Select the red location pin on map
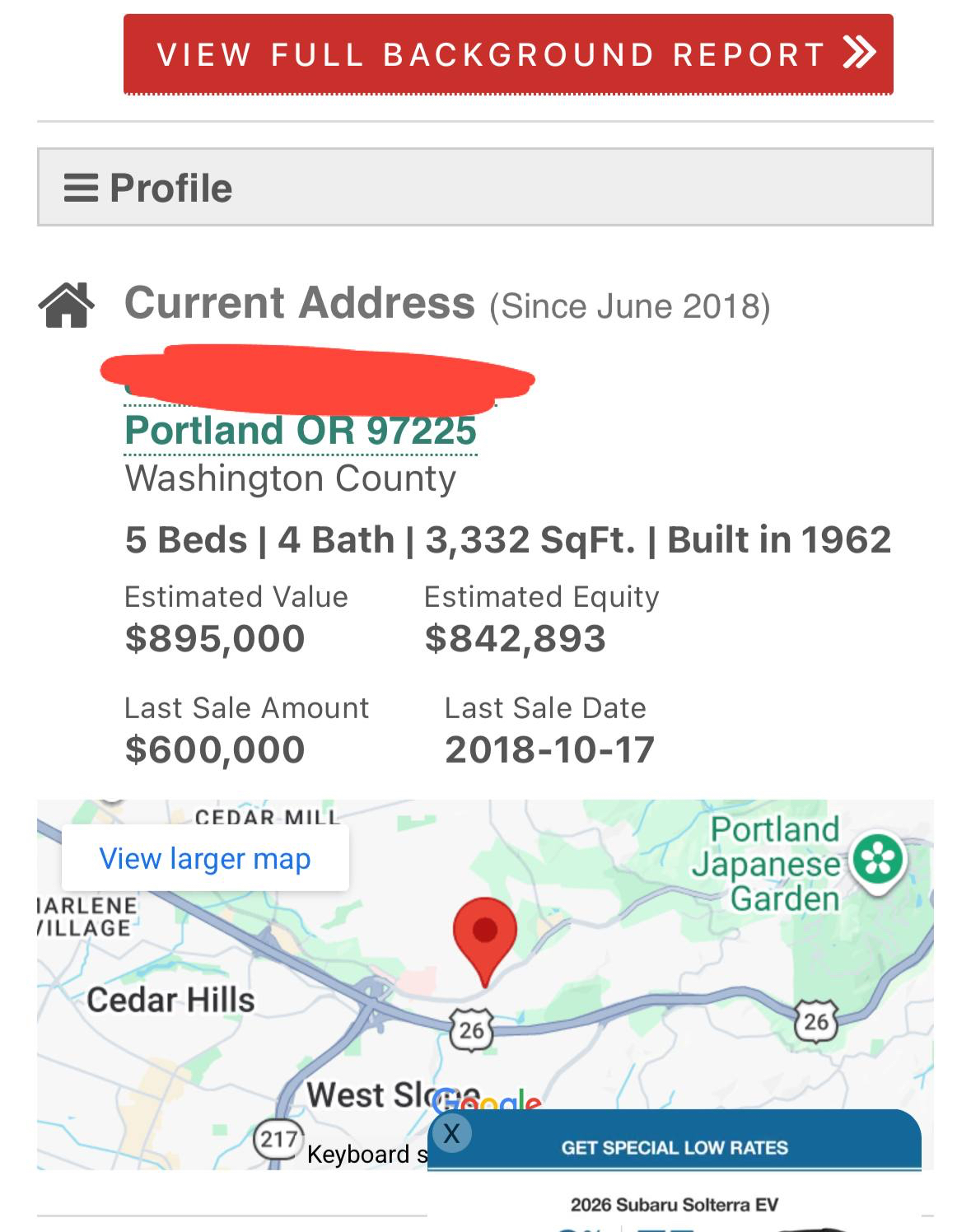 click(485, 936)
